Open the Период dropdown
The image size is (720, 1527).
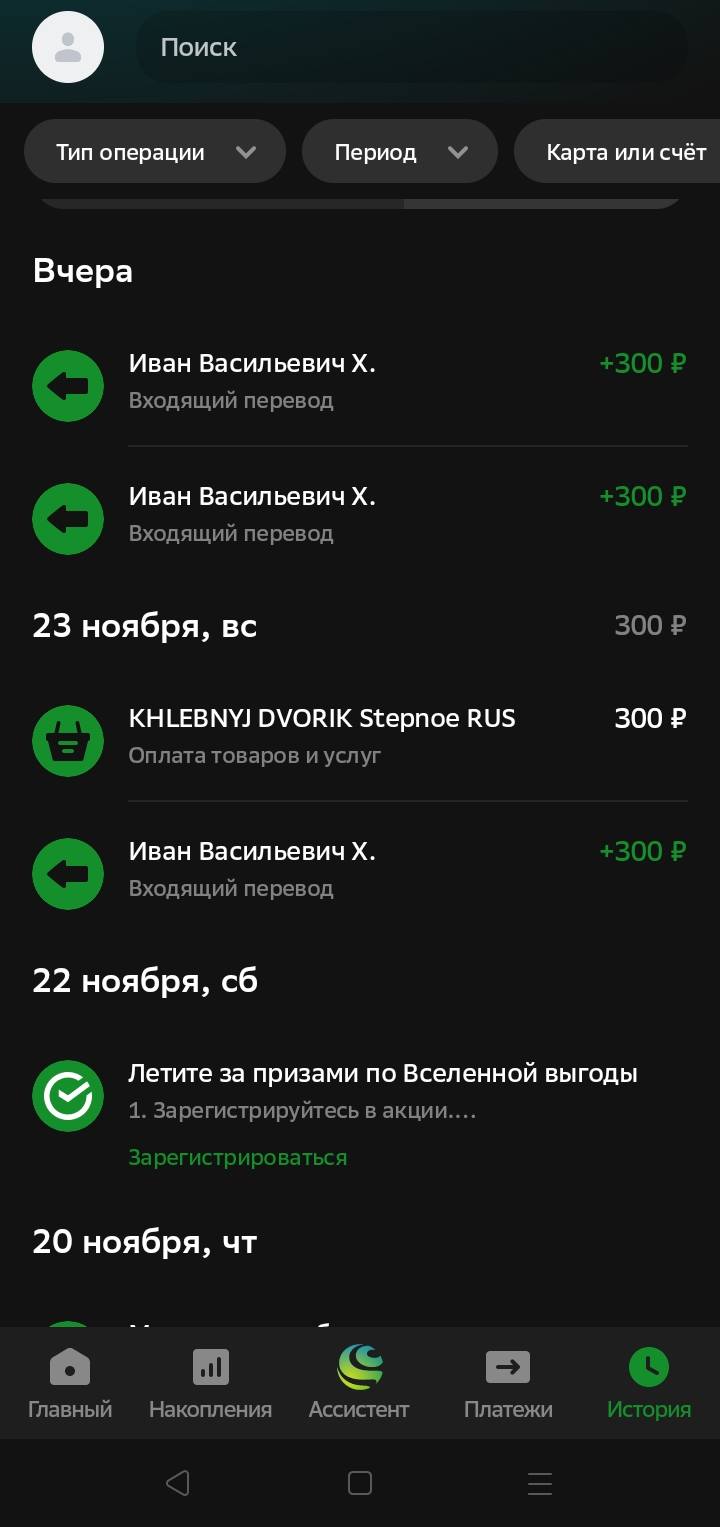pos(399,151)
